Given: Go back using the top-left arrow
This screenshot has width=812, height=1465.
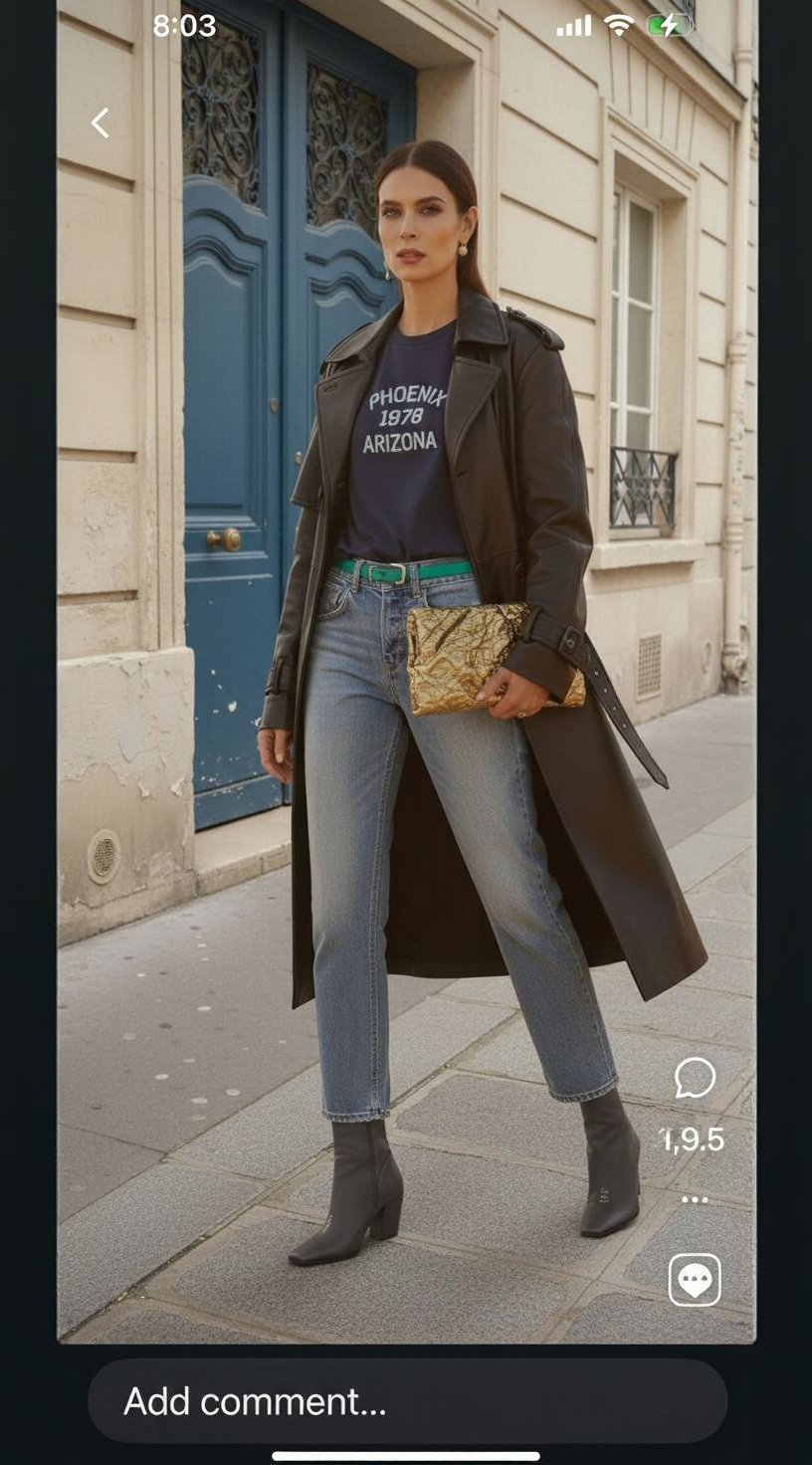Looking at the screenshot, I should pyautogui.click(x=100, y=123).
